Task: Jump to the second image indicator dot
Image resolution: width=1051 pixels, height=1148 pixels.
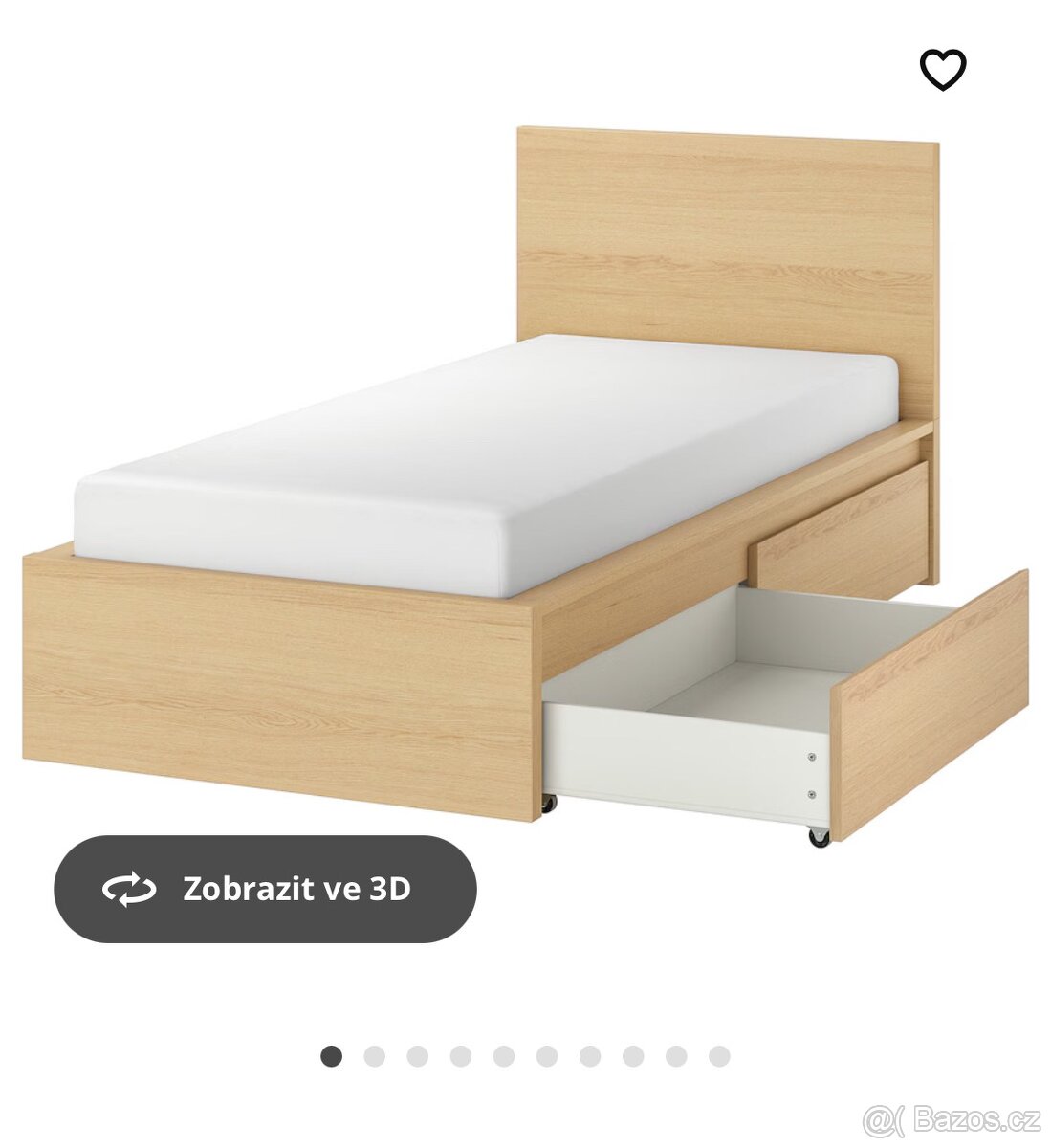Action: 375,1056
